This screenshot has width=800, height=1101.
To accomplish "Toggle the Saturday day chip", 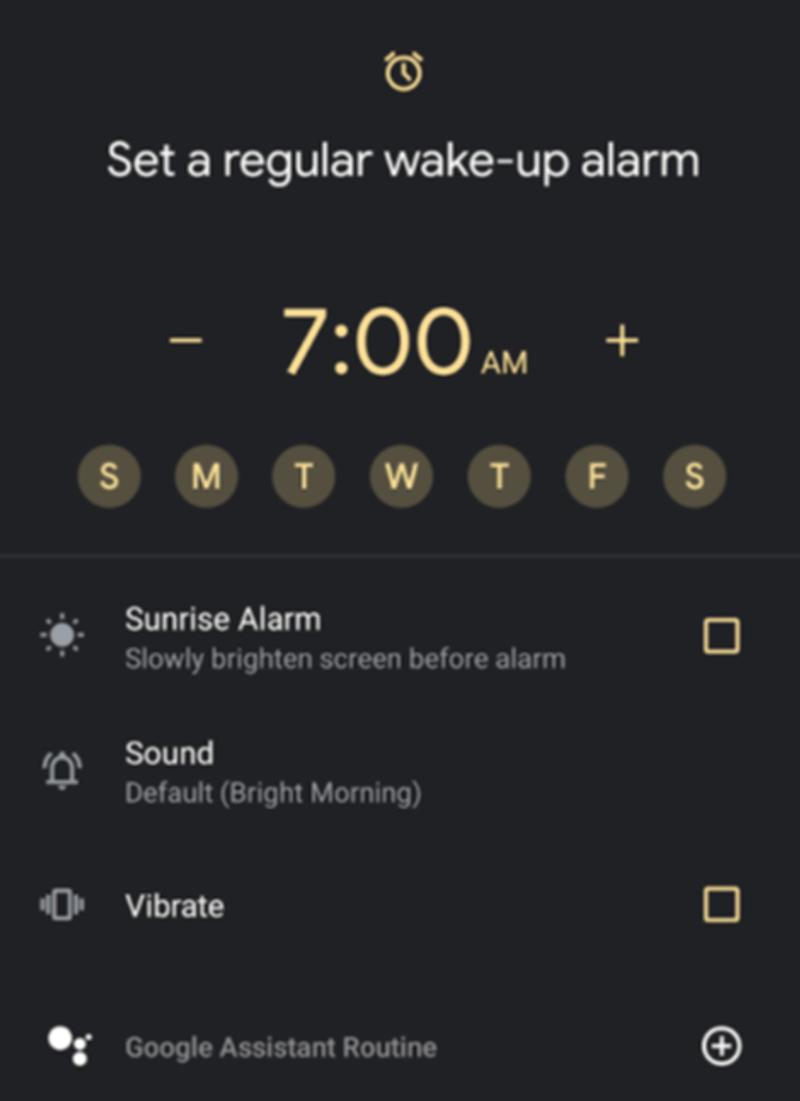I will [694, 477].
